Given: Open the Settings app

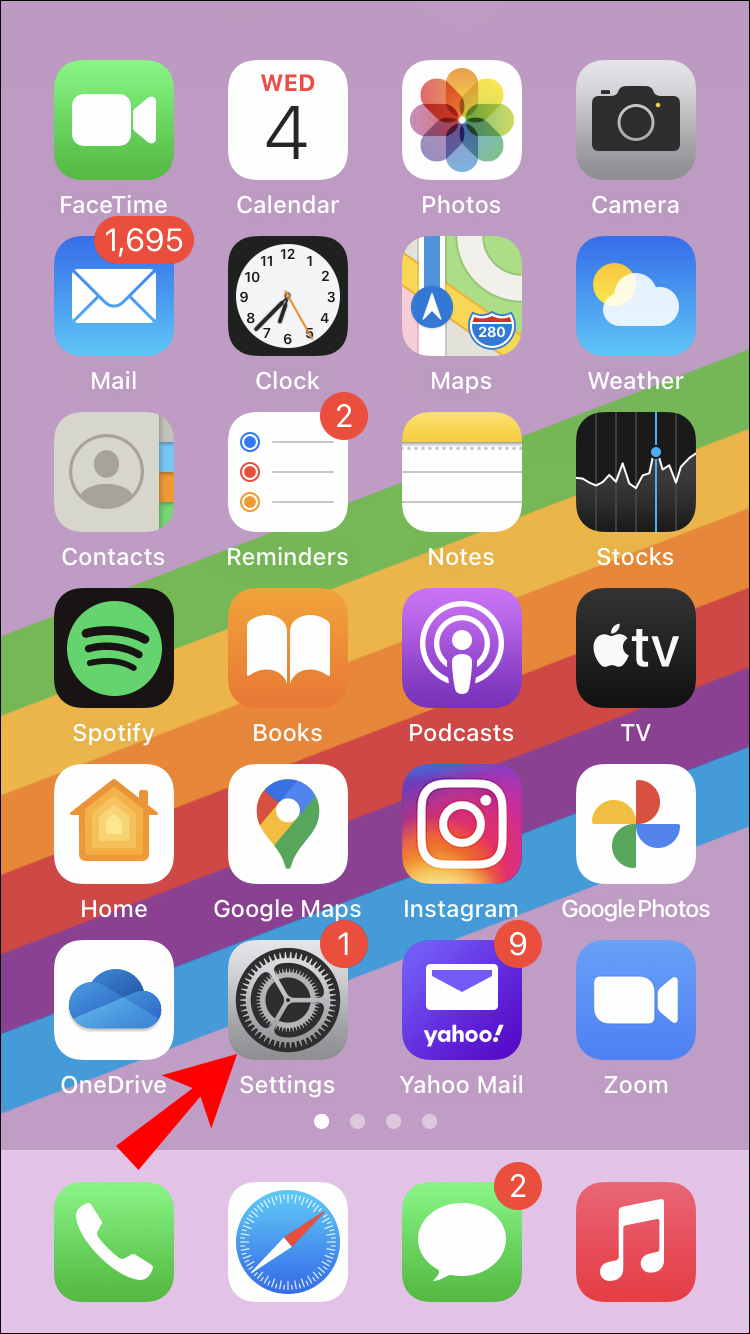Looking at the screenshot, I should click(x=287, y=1000).
